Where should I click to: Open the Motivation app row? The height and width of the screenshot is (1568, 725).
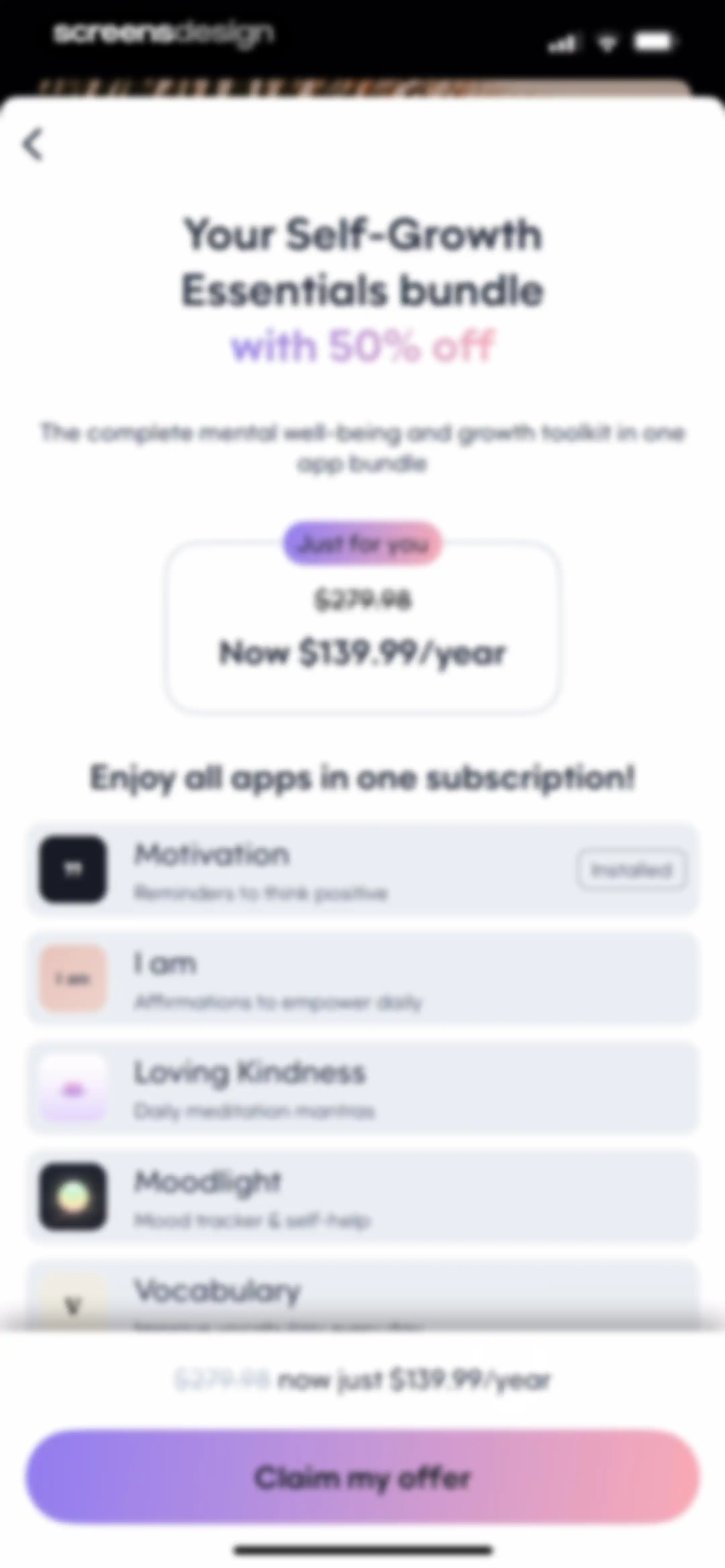[363, 869]
